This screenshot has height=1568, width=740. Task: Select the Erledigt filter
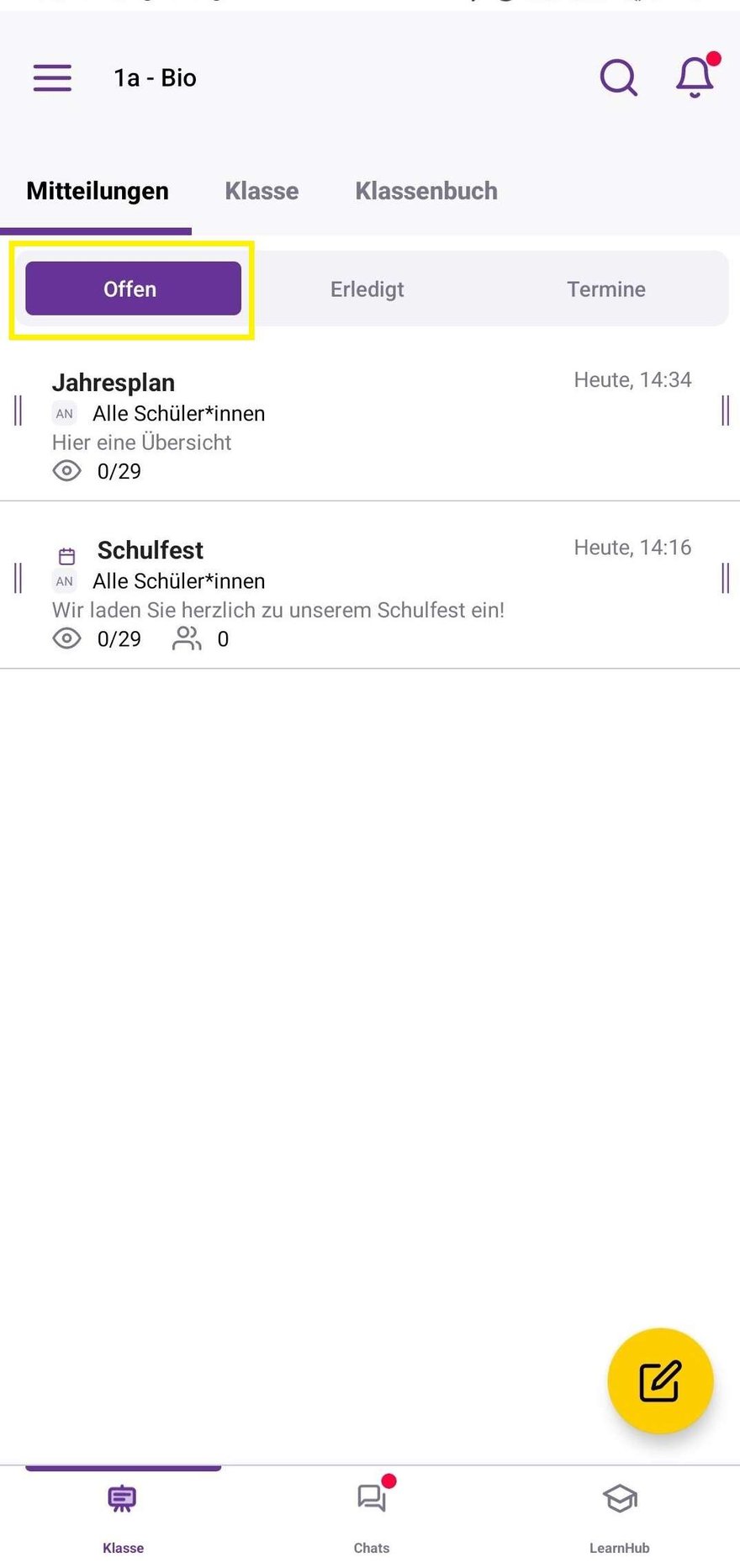click(x=367, y=289)
